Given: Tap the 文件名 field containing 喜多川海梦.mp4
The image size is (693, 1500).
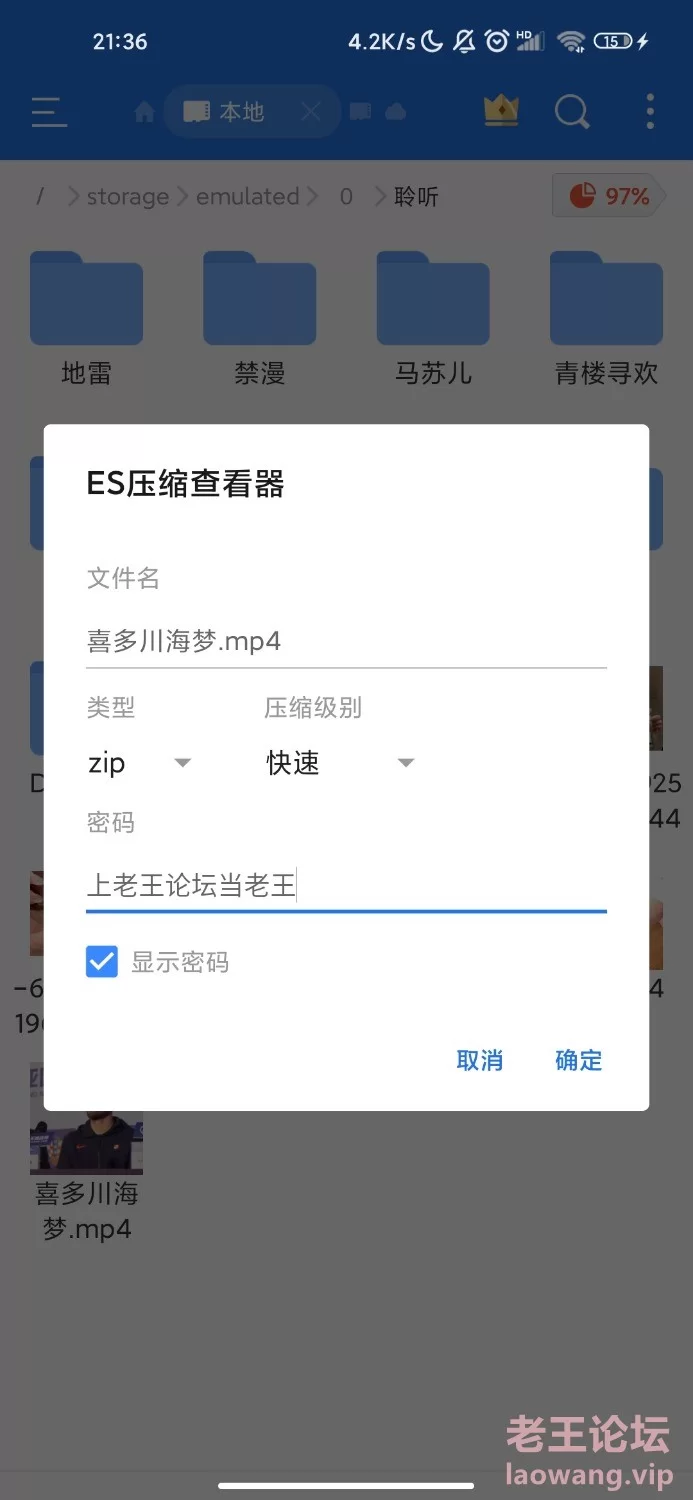Looking at the screenshot, I should pos(345,641).
